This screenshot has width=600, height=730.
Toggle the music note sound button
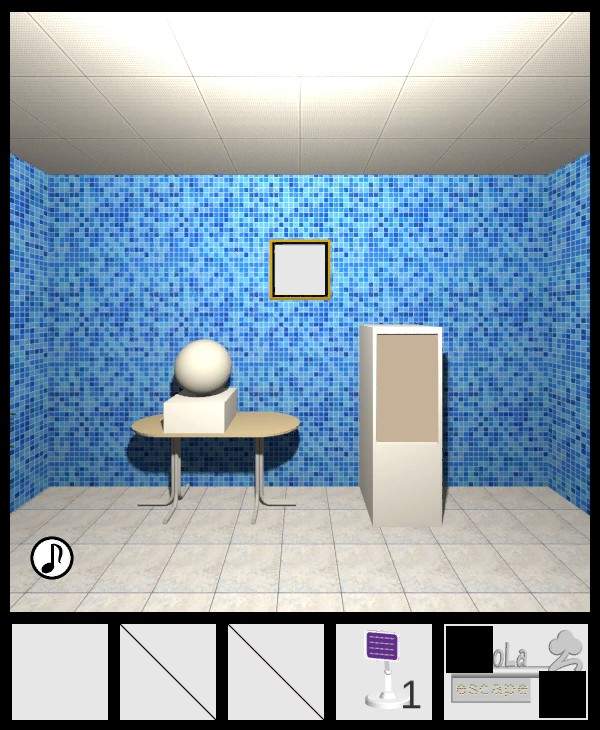[52, 558]
